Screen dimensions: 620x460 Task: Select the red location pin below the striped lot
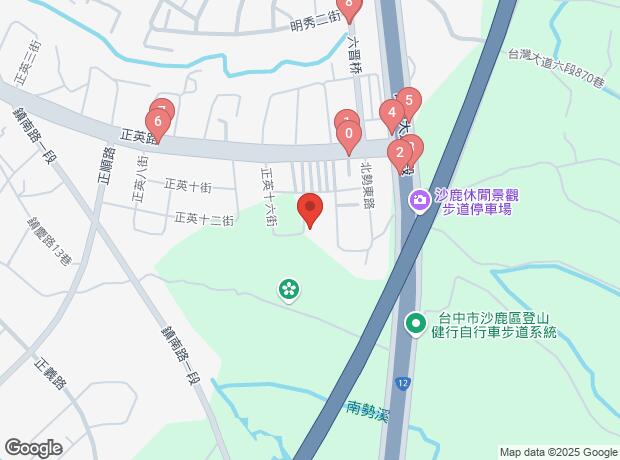click(x=310, y=209)
